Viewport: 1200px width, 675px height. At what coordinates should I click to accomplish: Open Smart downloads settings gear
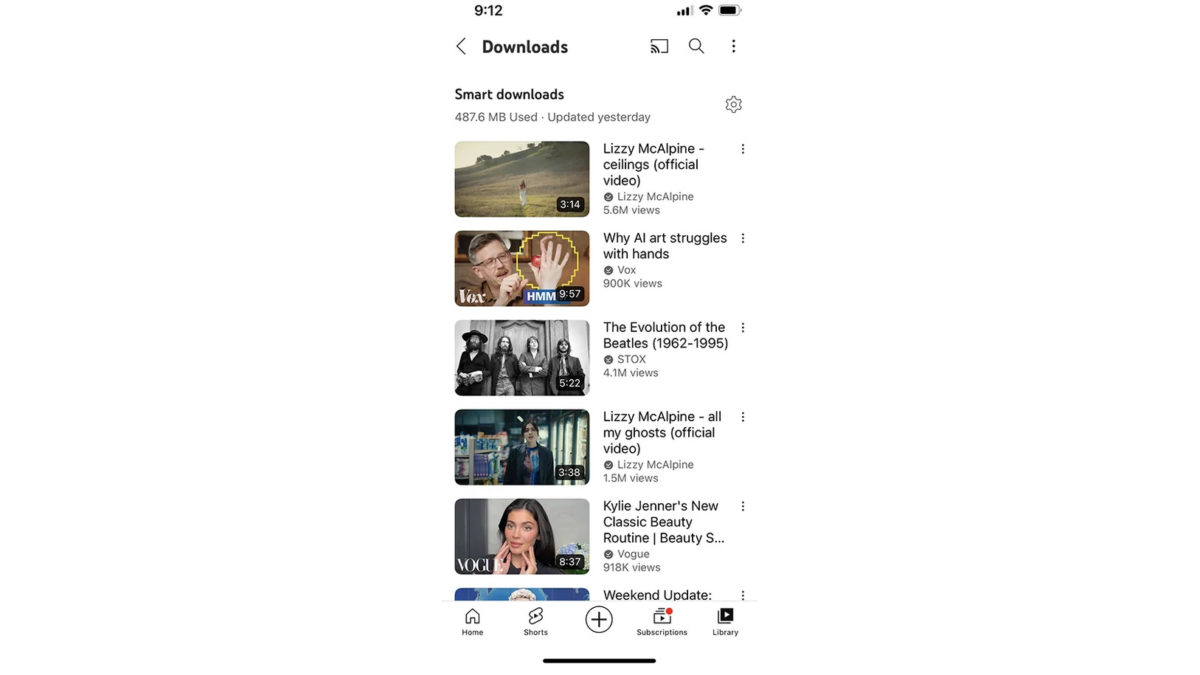[733, 105]
